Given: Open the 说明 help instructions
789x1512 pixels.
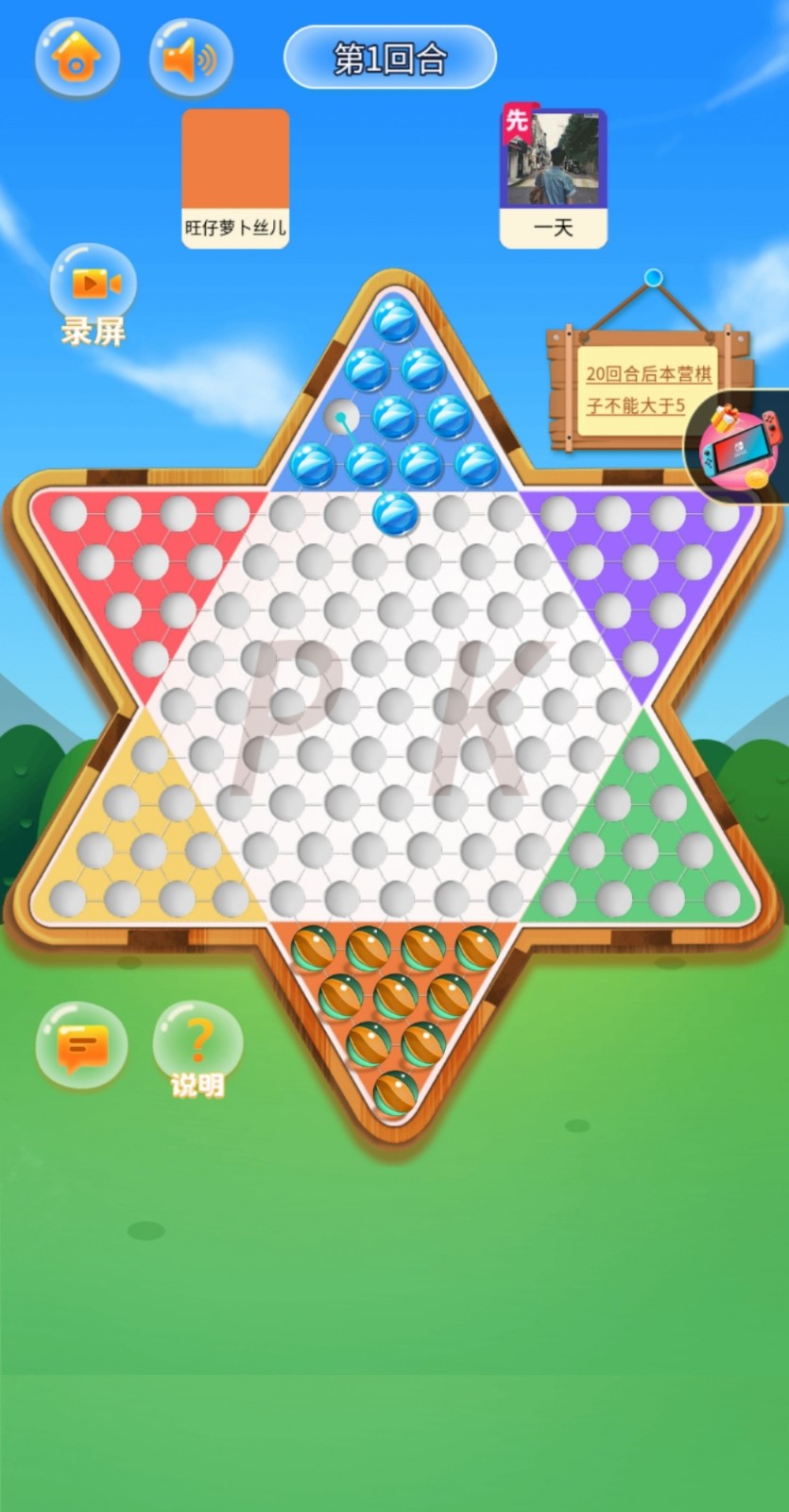Looking at the screenshot, I should pyautogui.click(x=198, y=1049).
